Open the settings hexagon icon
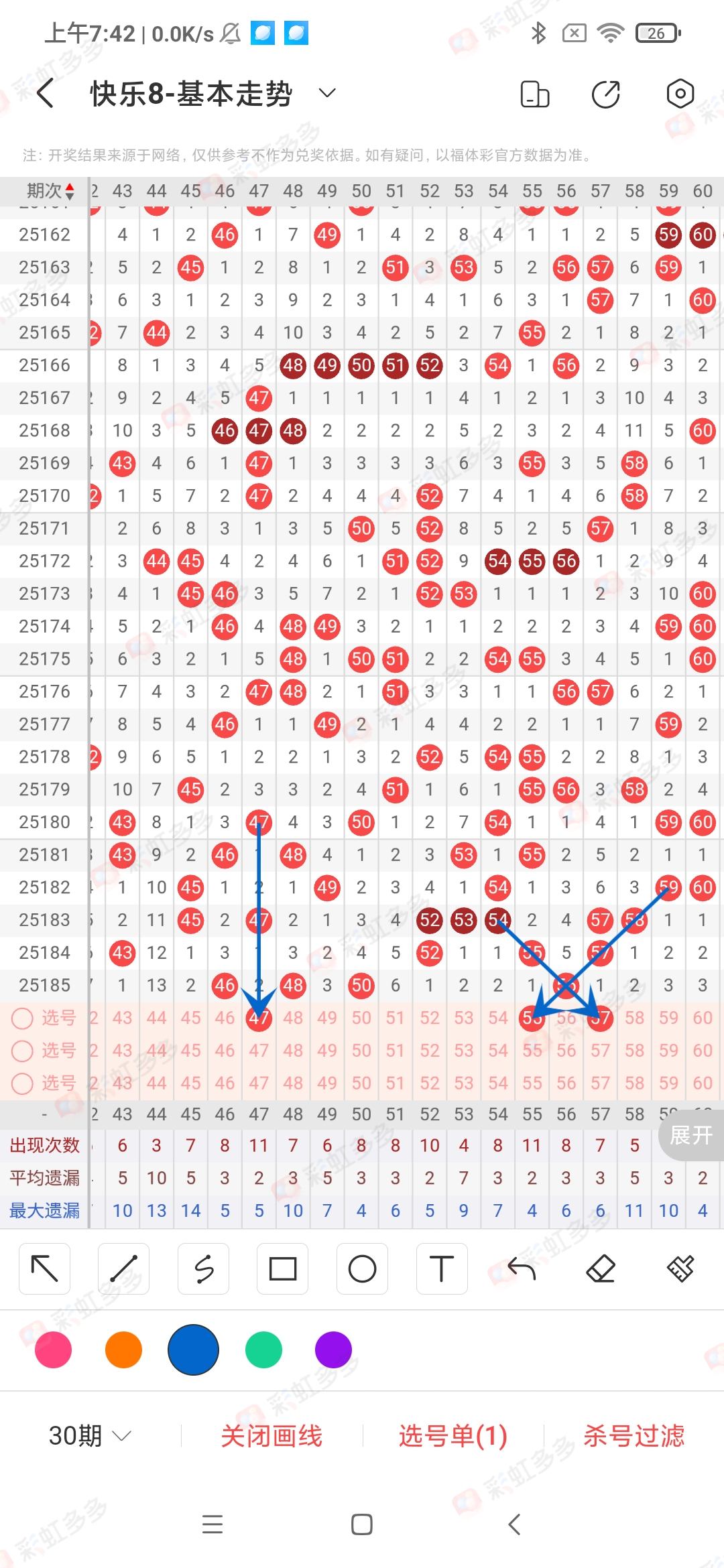The height and width of the screenshot is (1568, 724). 680,94
